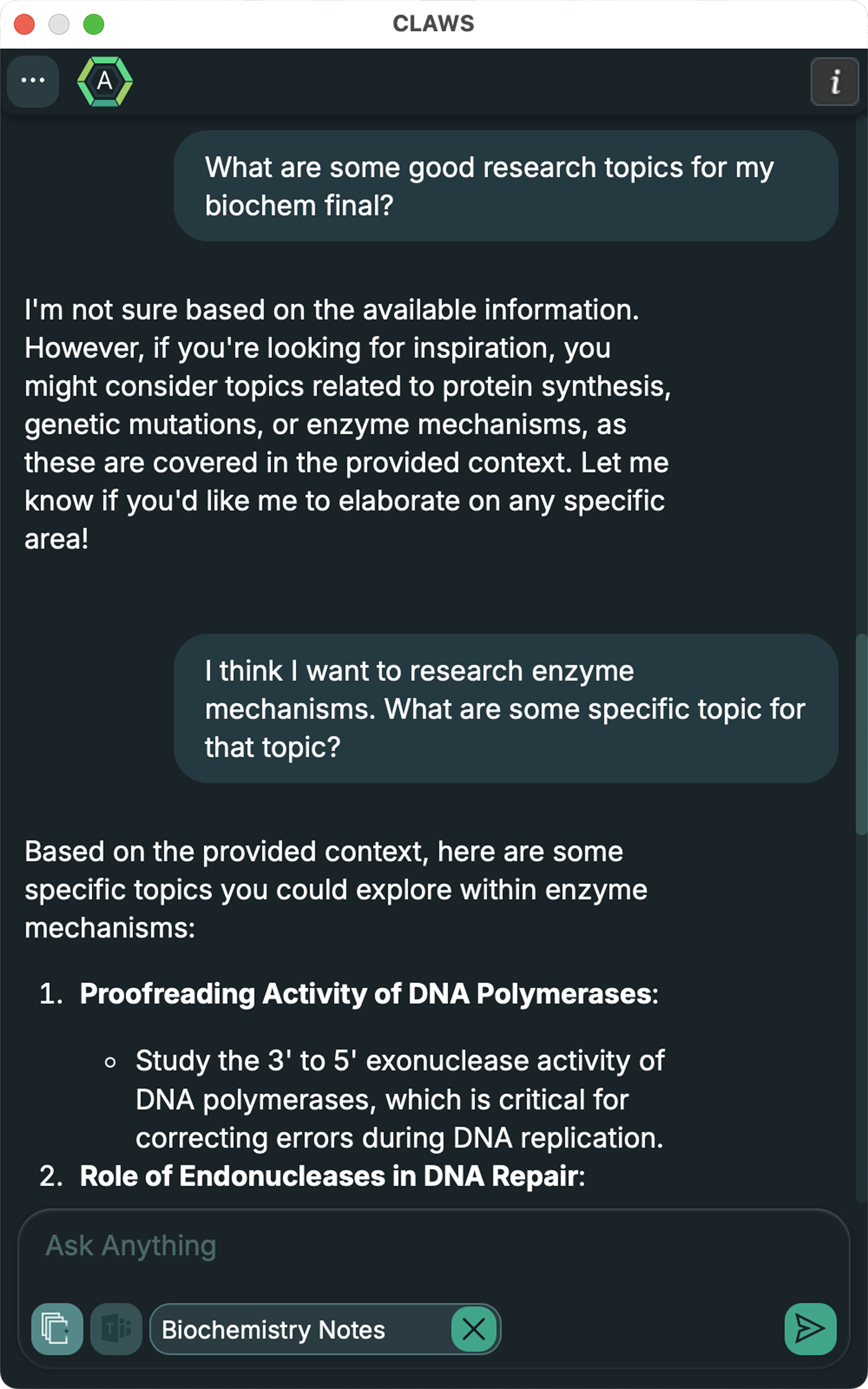Tap the Teams icon in input bar
The width and height of the screenshot is (868, 1389).
[117, 1329]
